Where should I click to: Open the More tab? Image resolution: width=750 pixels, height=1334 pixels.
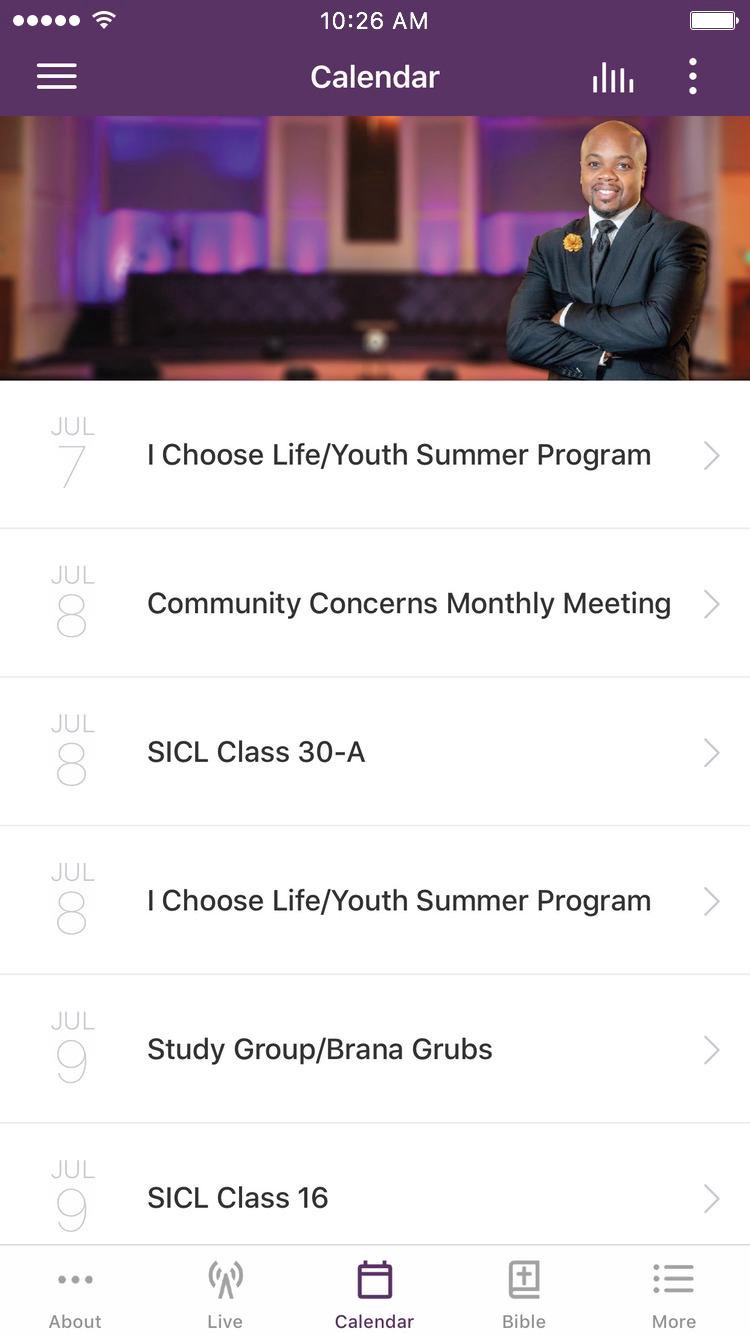pos(674,1295)
